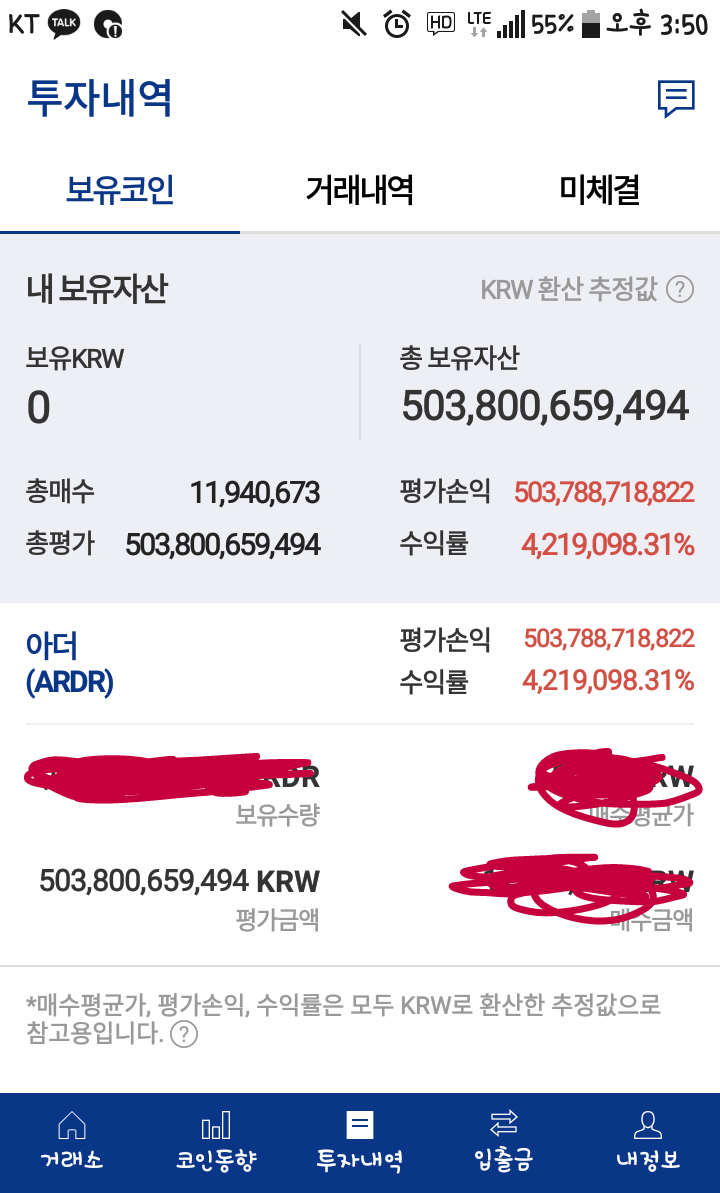The image size is (720, 1193).
Task: Tap the 아더 (ARDR) coin name link
Action: (x=65, y=663)
